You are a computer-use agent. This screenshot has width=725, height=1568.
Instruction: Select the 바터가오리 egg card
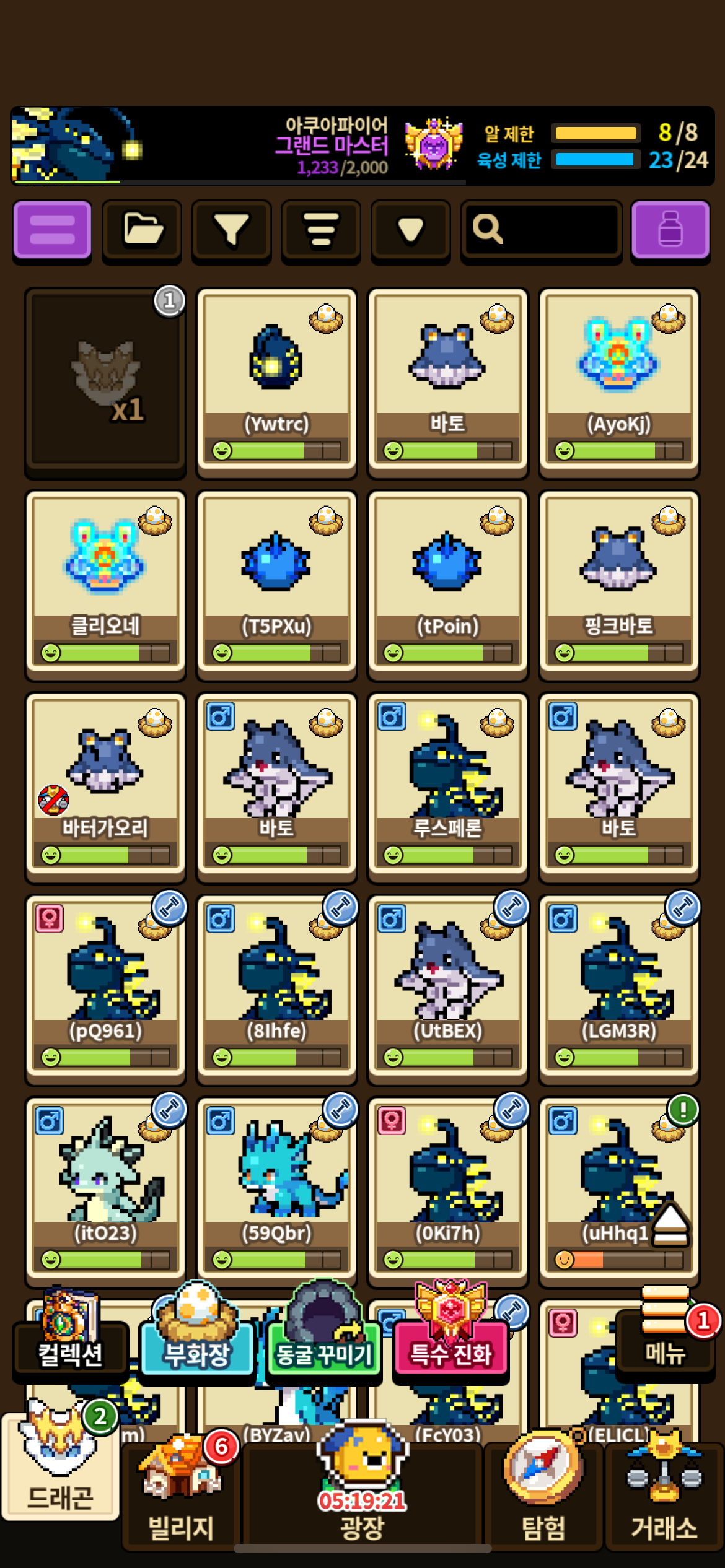tap(105, 784)
